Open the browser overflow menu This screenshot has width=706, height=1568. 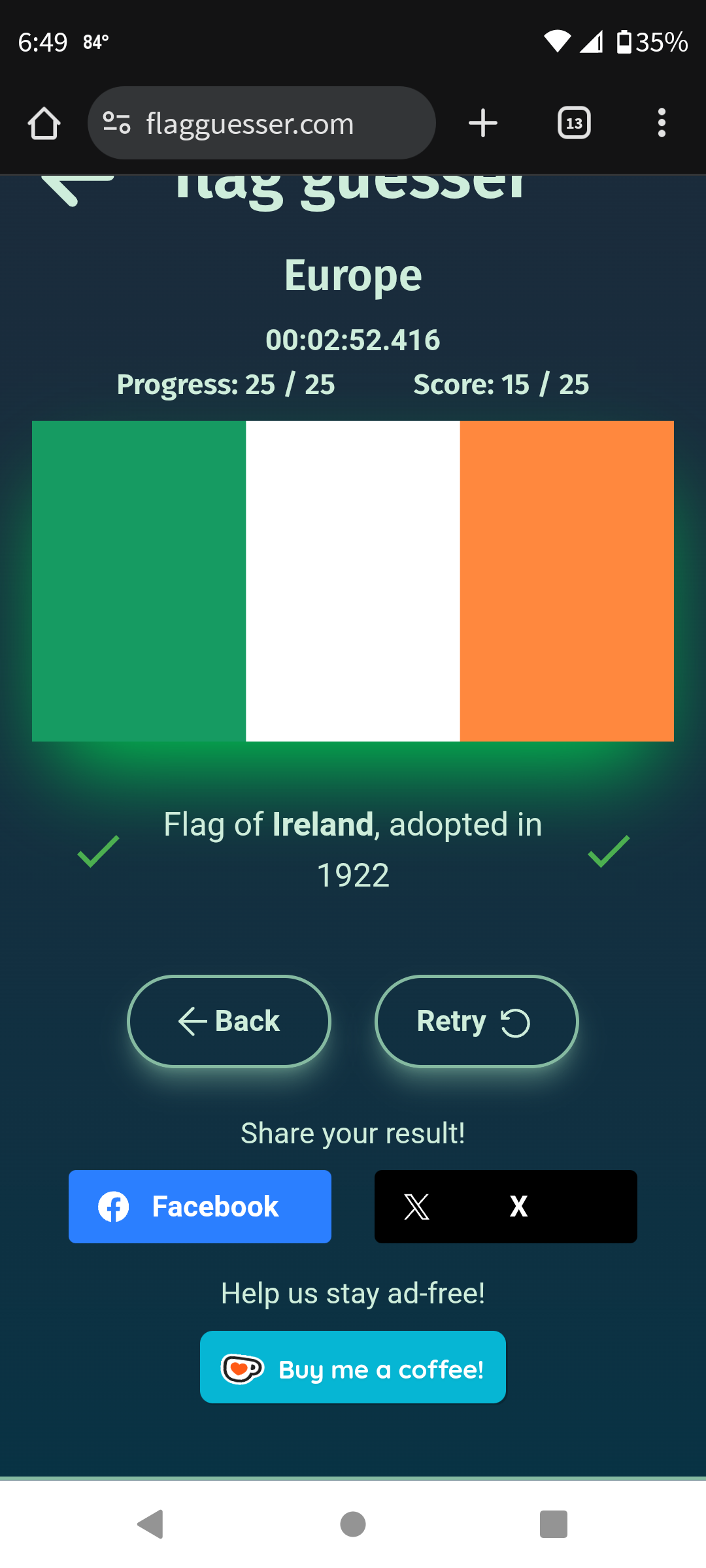662,123
